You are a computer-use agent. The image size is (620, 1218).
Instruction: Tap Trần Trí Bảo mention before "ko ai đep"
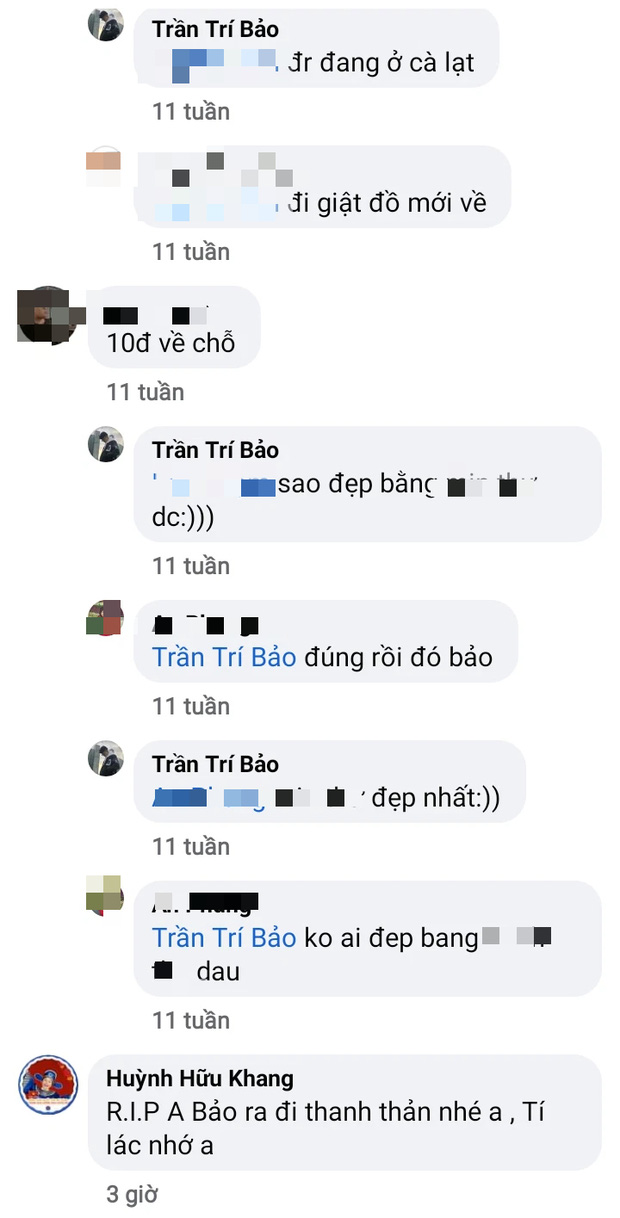(x=224, y=937)
